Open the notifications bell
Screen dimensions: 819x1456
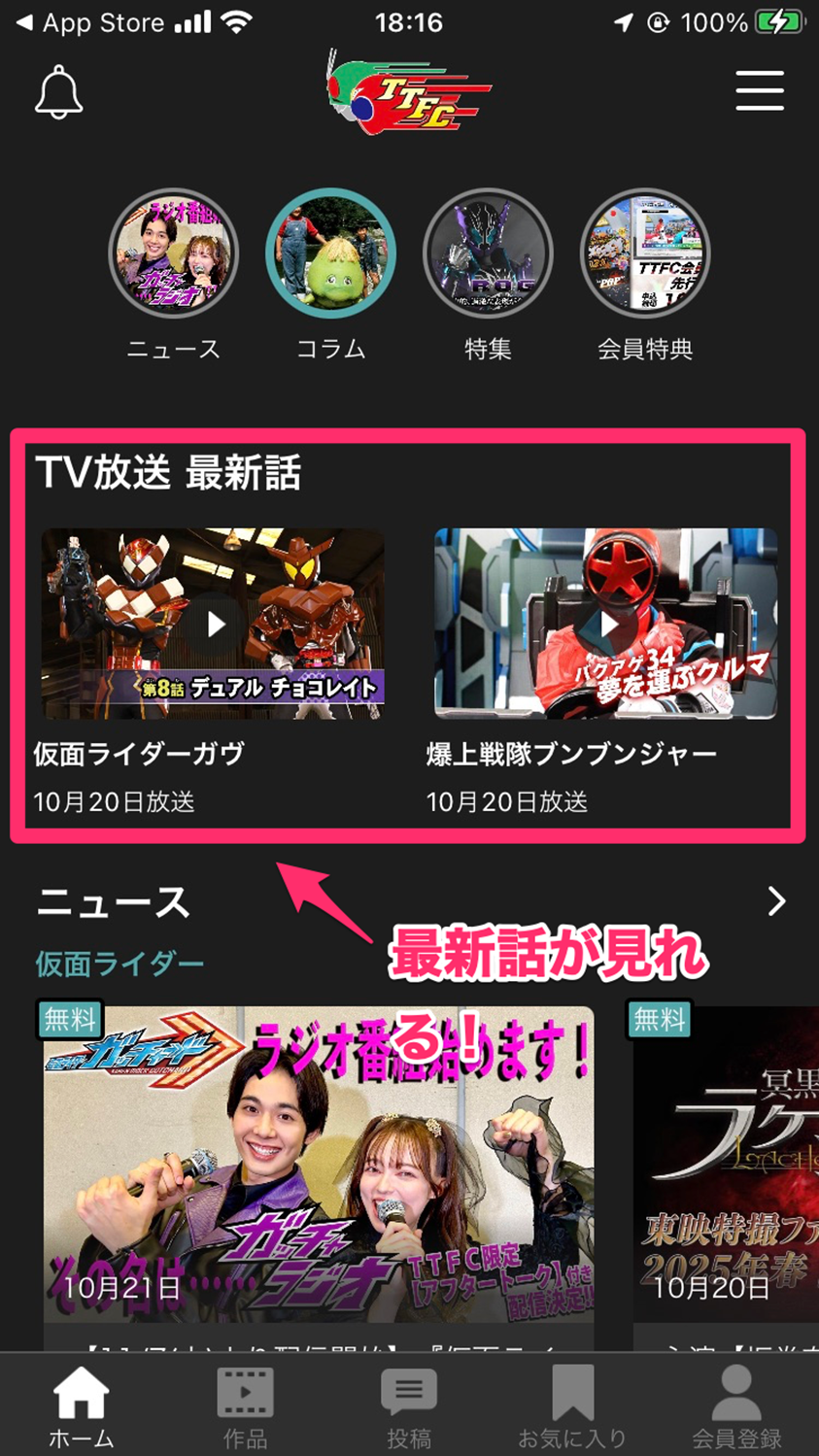pyautogui.click(x=58, y=92)
